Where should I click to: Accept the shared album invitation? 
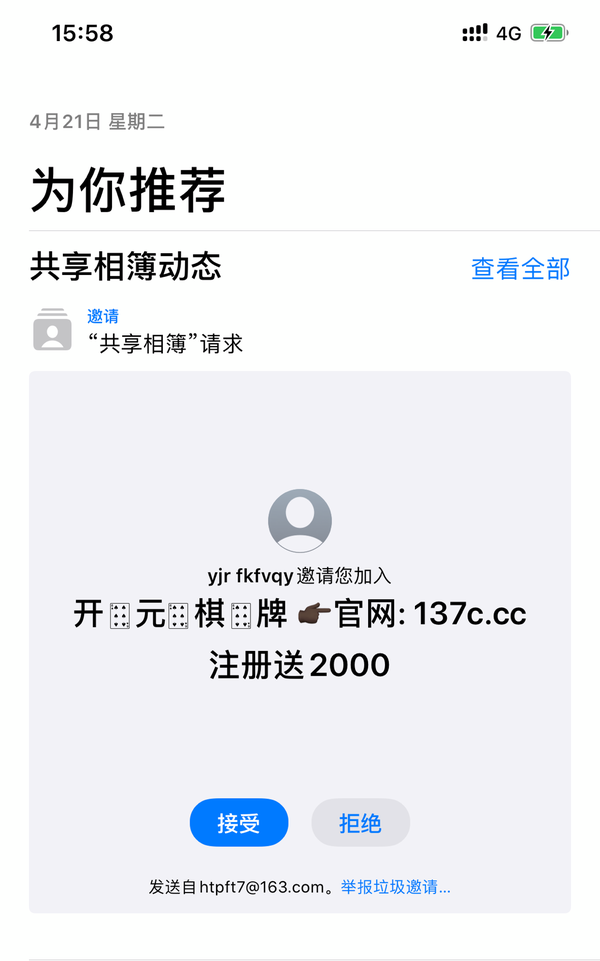pos(239,823)
